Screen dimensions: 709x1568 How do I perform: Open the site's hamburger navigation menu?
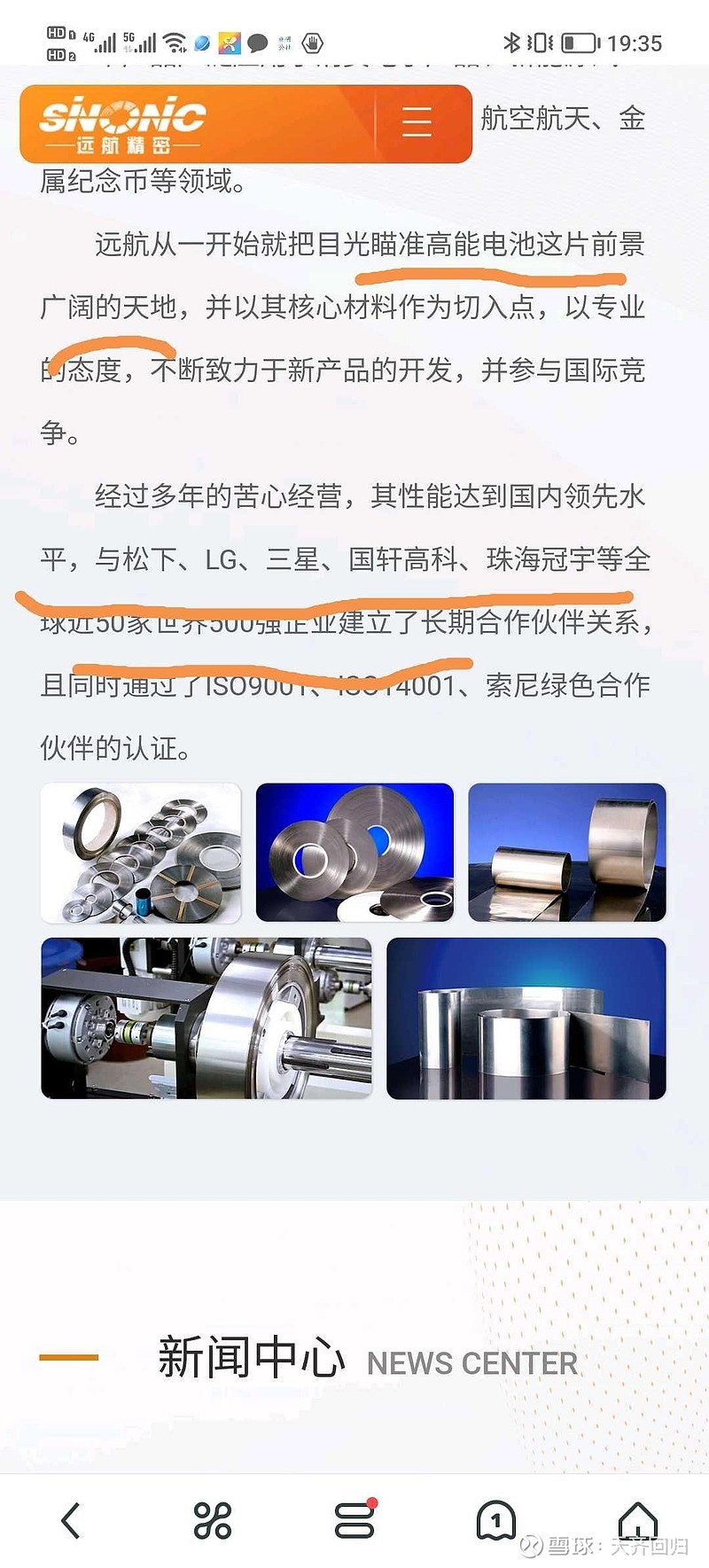[x=416, y=123]
